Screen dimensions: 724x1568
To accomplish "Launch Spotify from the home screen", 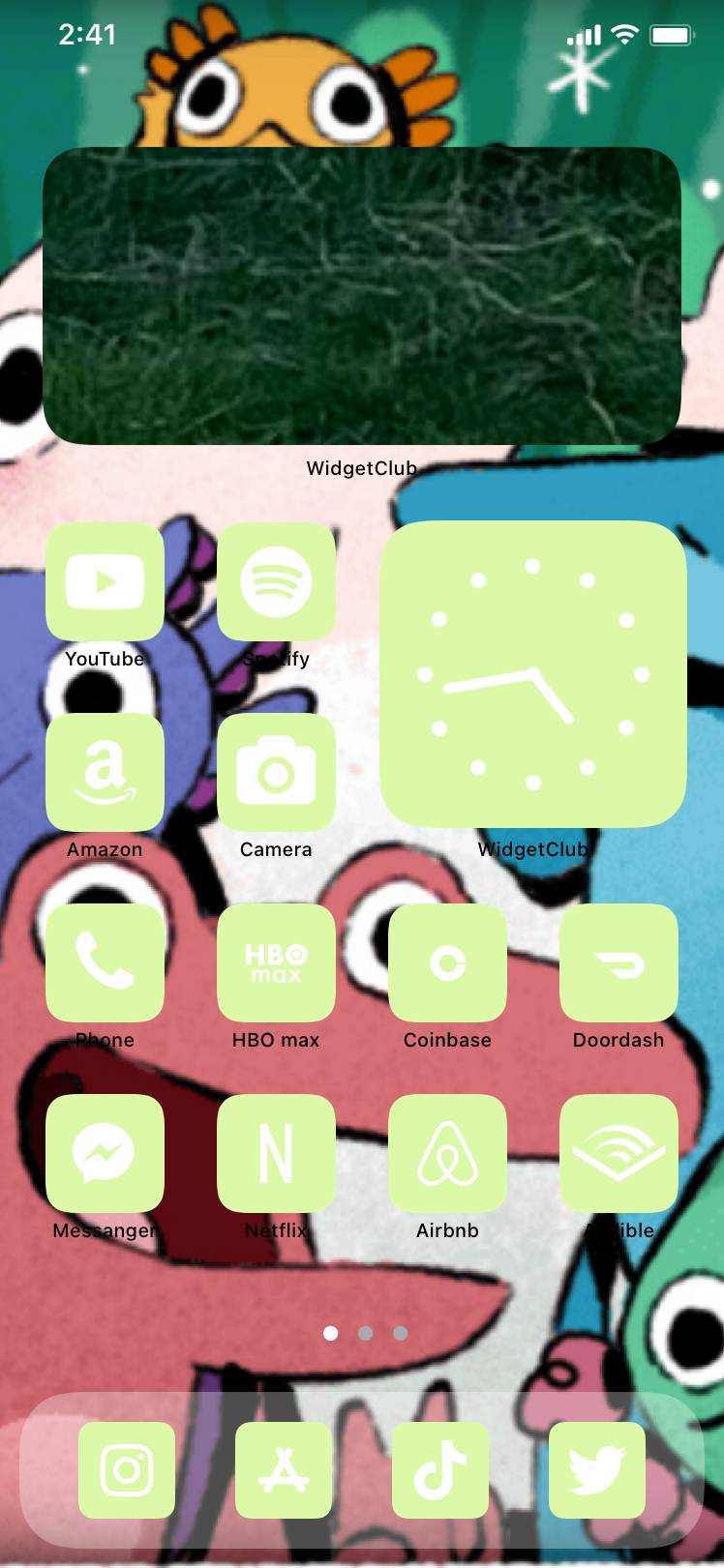I will pos(276,581).
